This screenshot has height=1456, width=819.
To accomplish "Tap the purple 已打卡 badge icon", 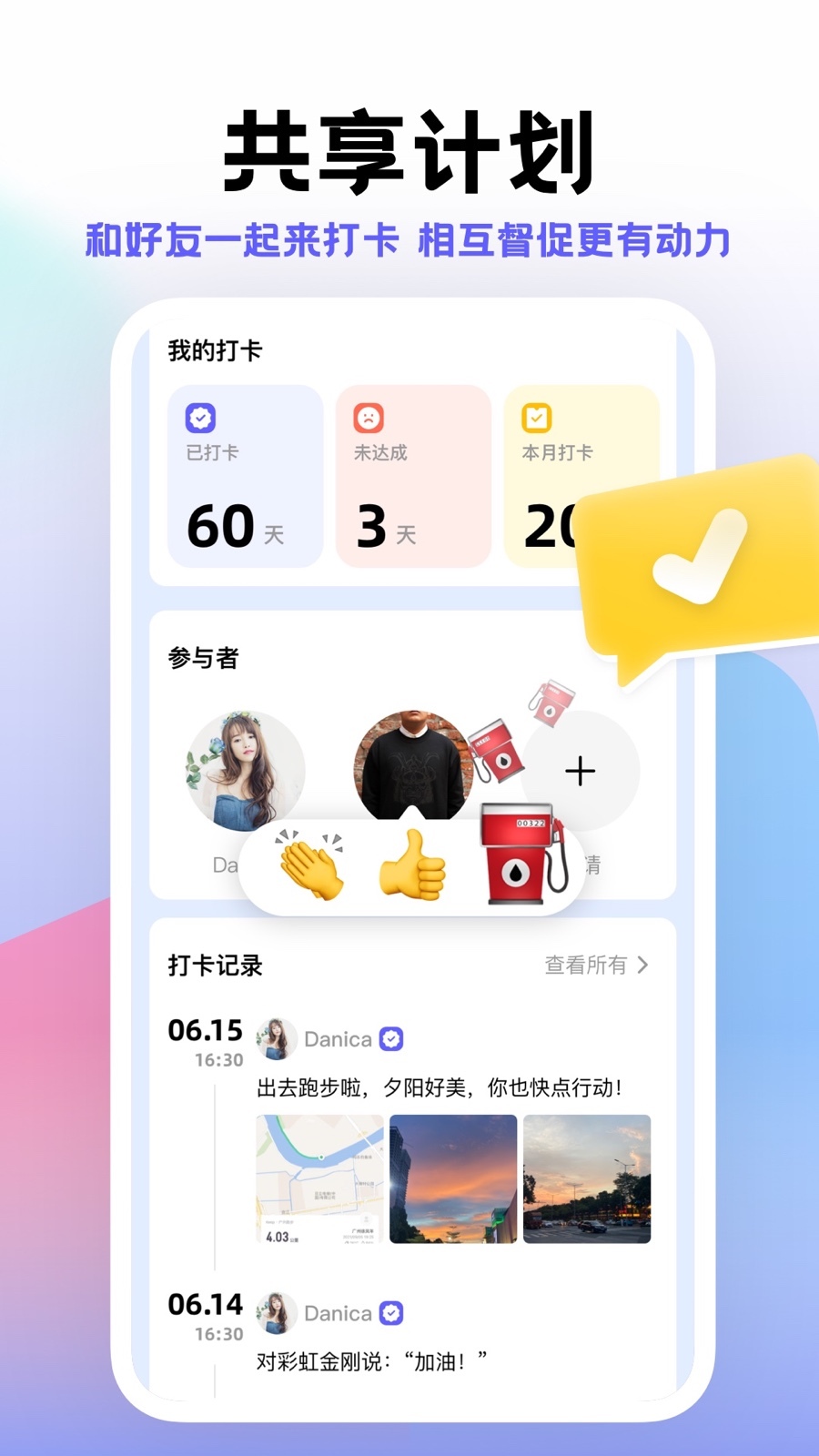I will [x=202, y=420].
